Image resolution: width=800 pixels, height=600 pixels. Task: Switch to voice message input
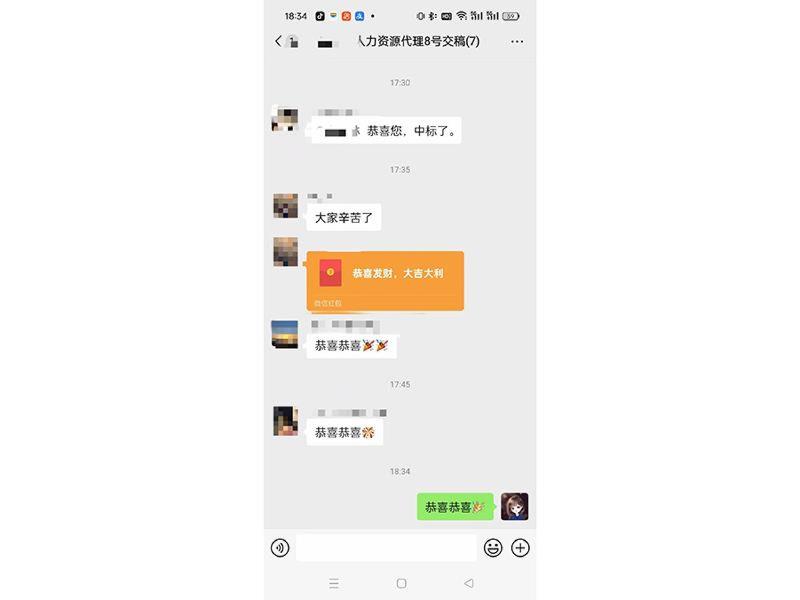pos(280,548)
